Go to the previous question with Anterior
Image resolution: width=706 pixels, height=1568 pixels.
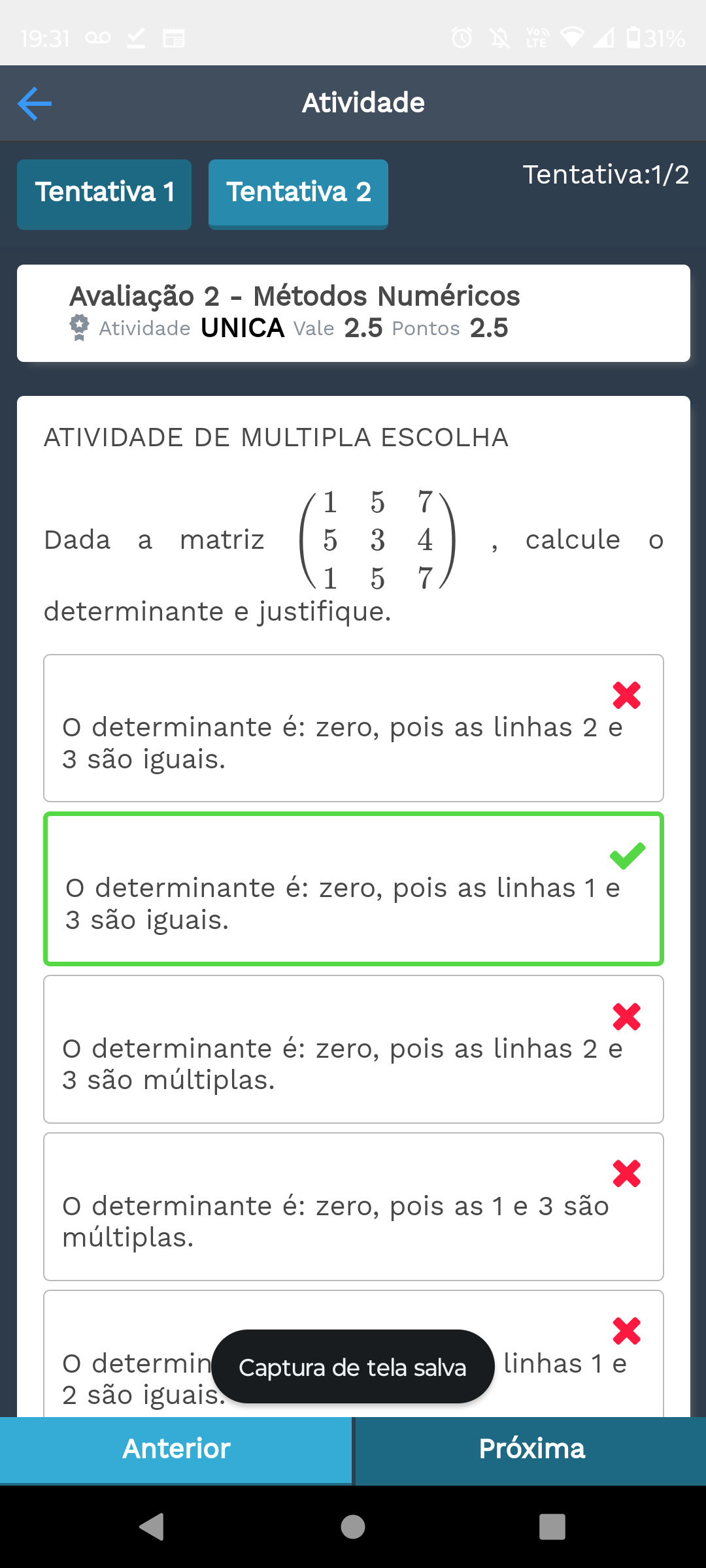(176, 1450)
